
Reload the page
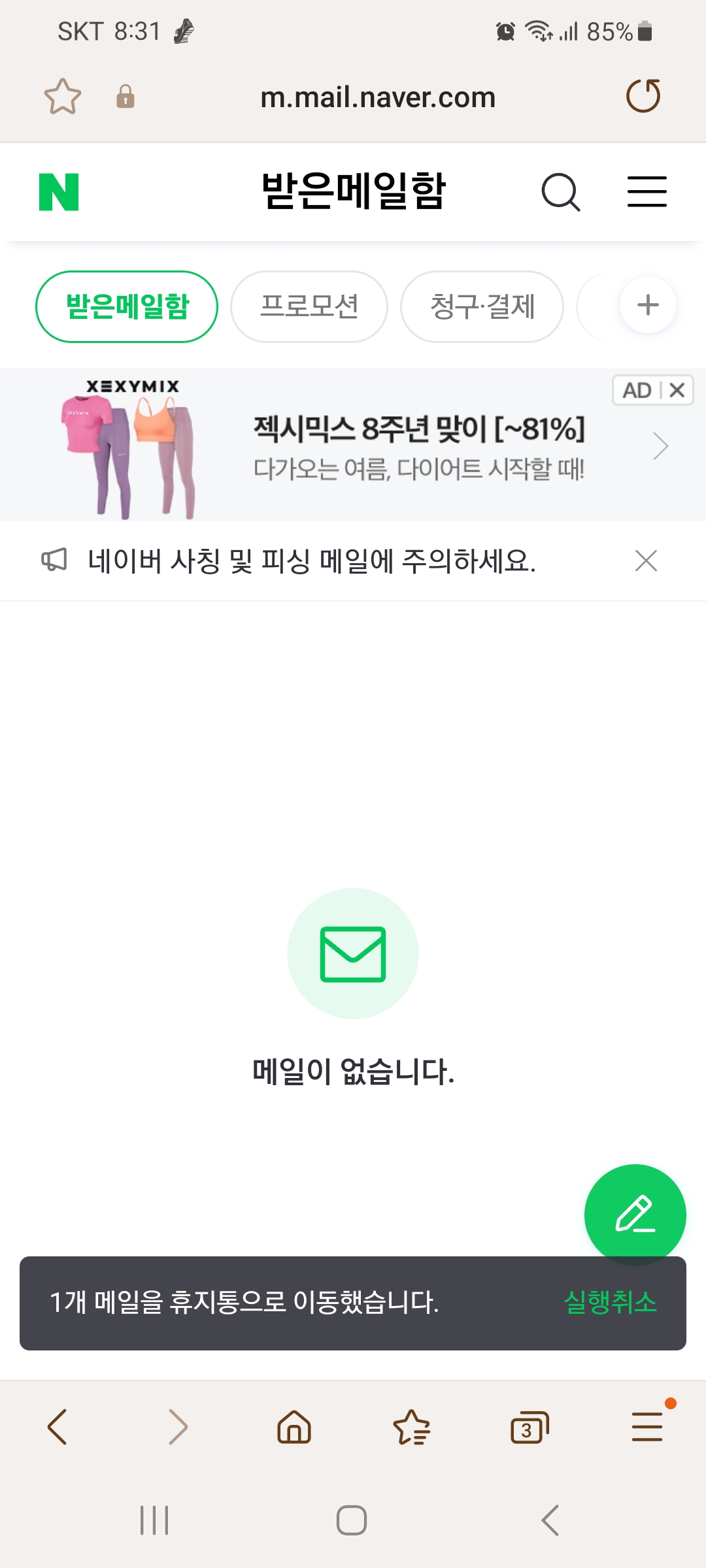point(643,97)
